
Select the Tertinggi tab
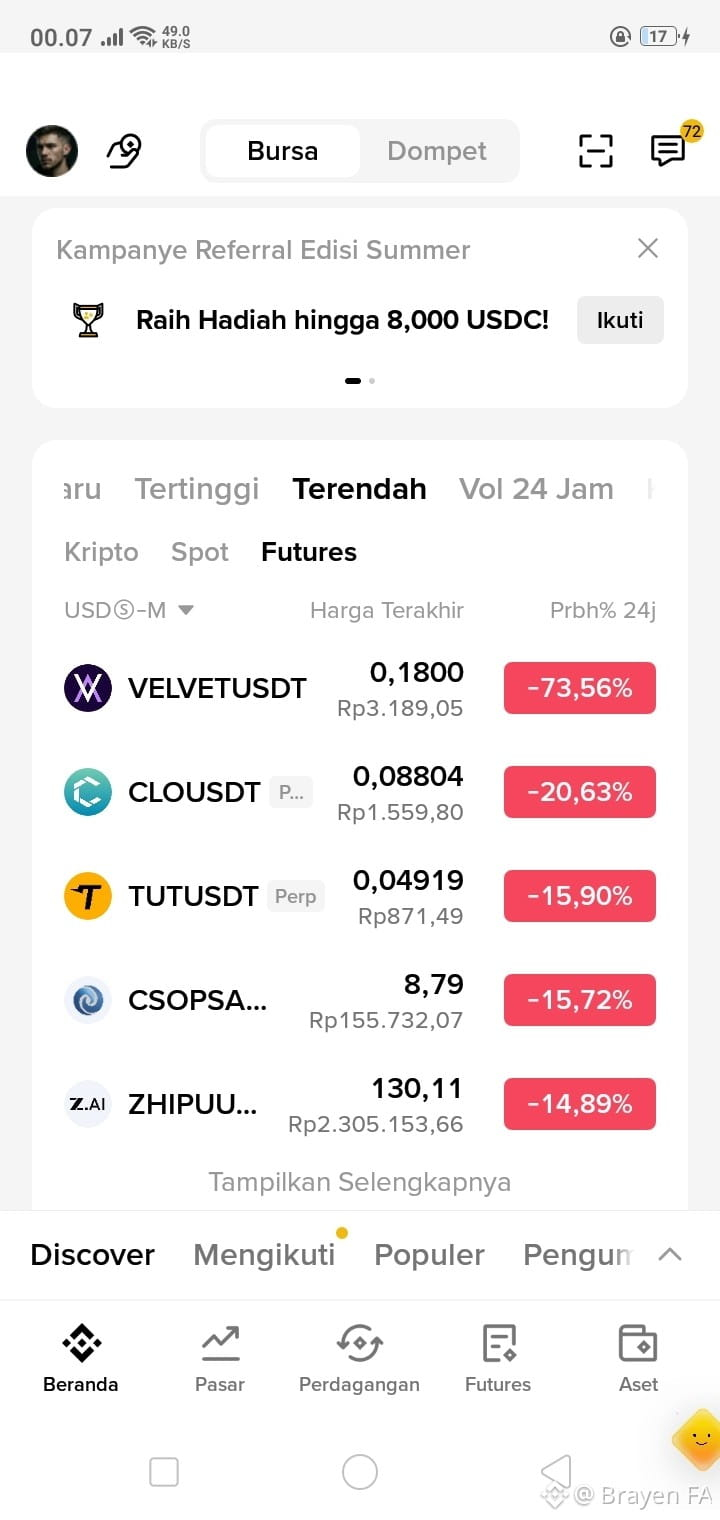pyautogui.click(x=197, y=489)
